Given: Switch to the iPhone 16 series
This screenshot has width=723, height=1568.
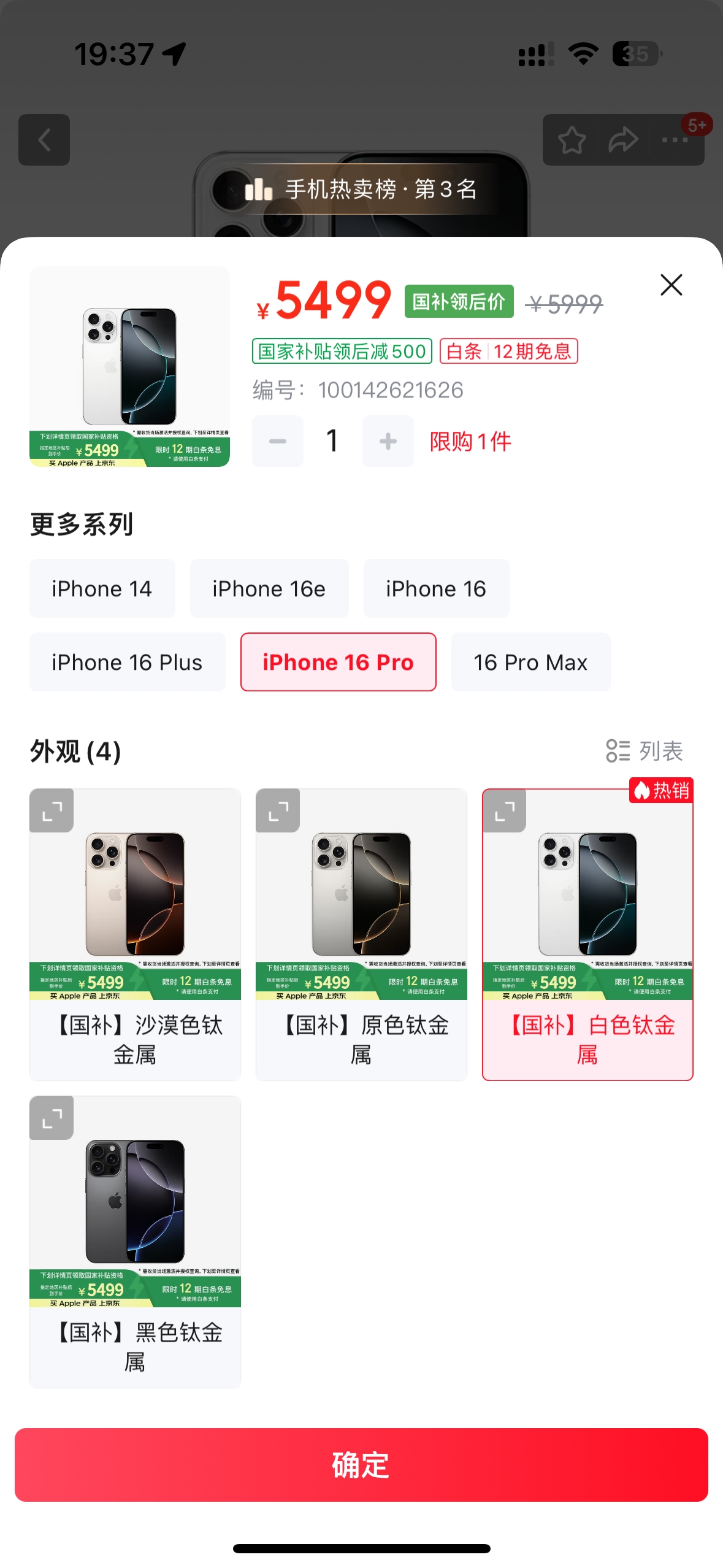Looking at the screenshot, I should pos(435,589).
